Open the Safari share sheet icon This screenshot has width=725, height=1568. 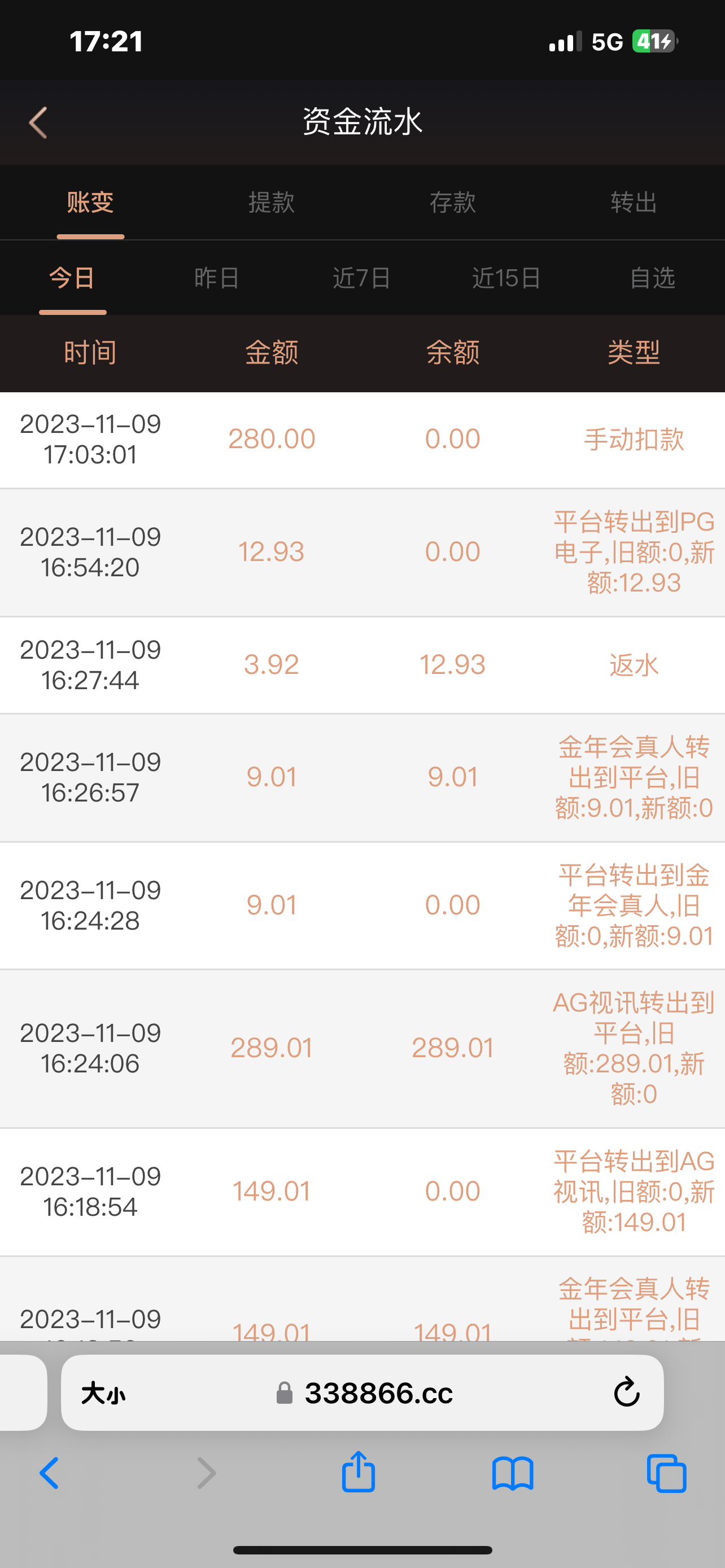point(359,1474)
